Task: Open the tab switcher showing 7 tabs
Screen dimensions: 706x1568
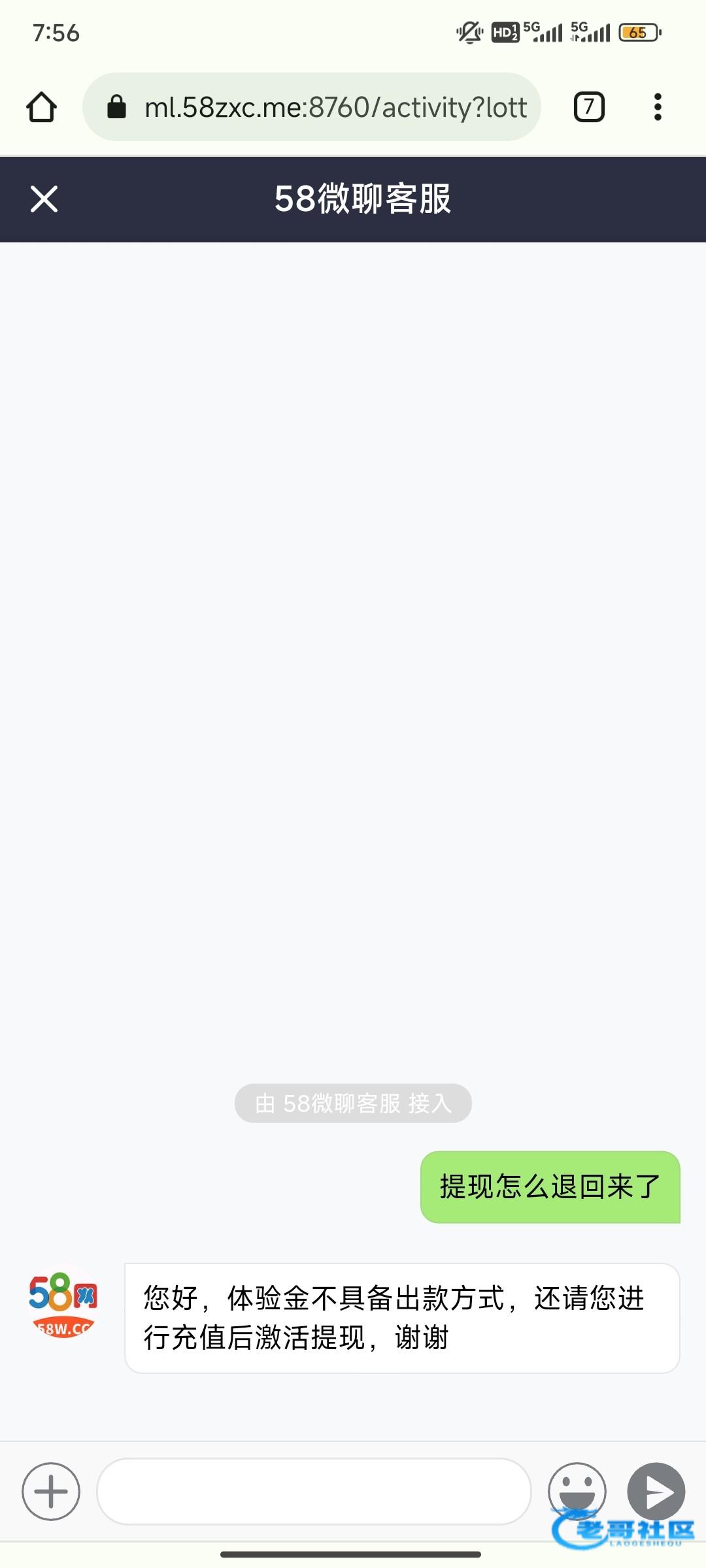Action: click(x=589, y=107)
